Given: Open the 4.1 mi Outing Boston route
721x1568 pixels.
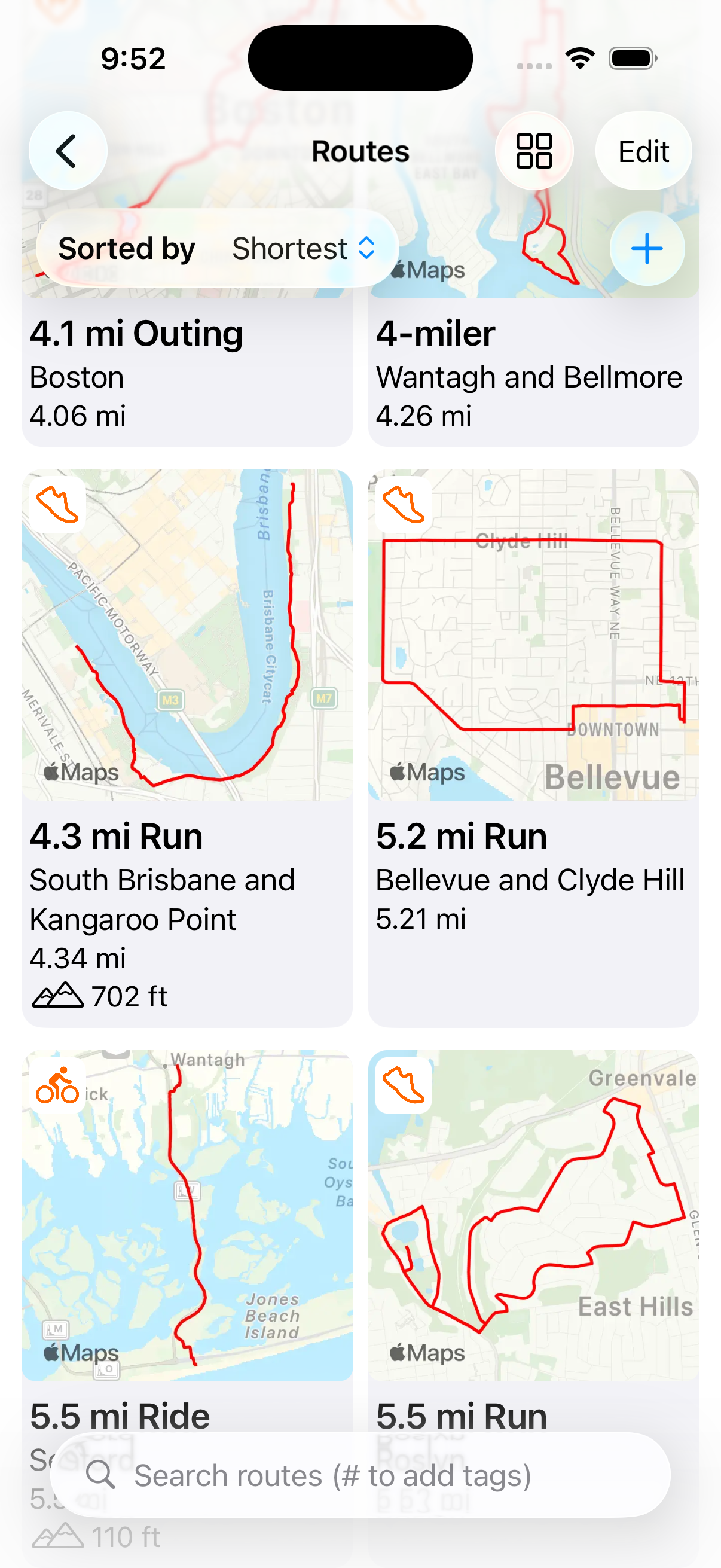Looking at the screenshot, I should coord(187,373).
